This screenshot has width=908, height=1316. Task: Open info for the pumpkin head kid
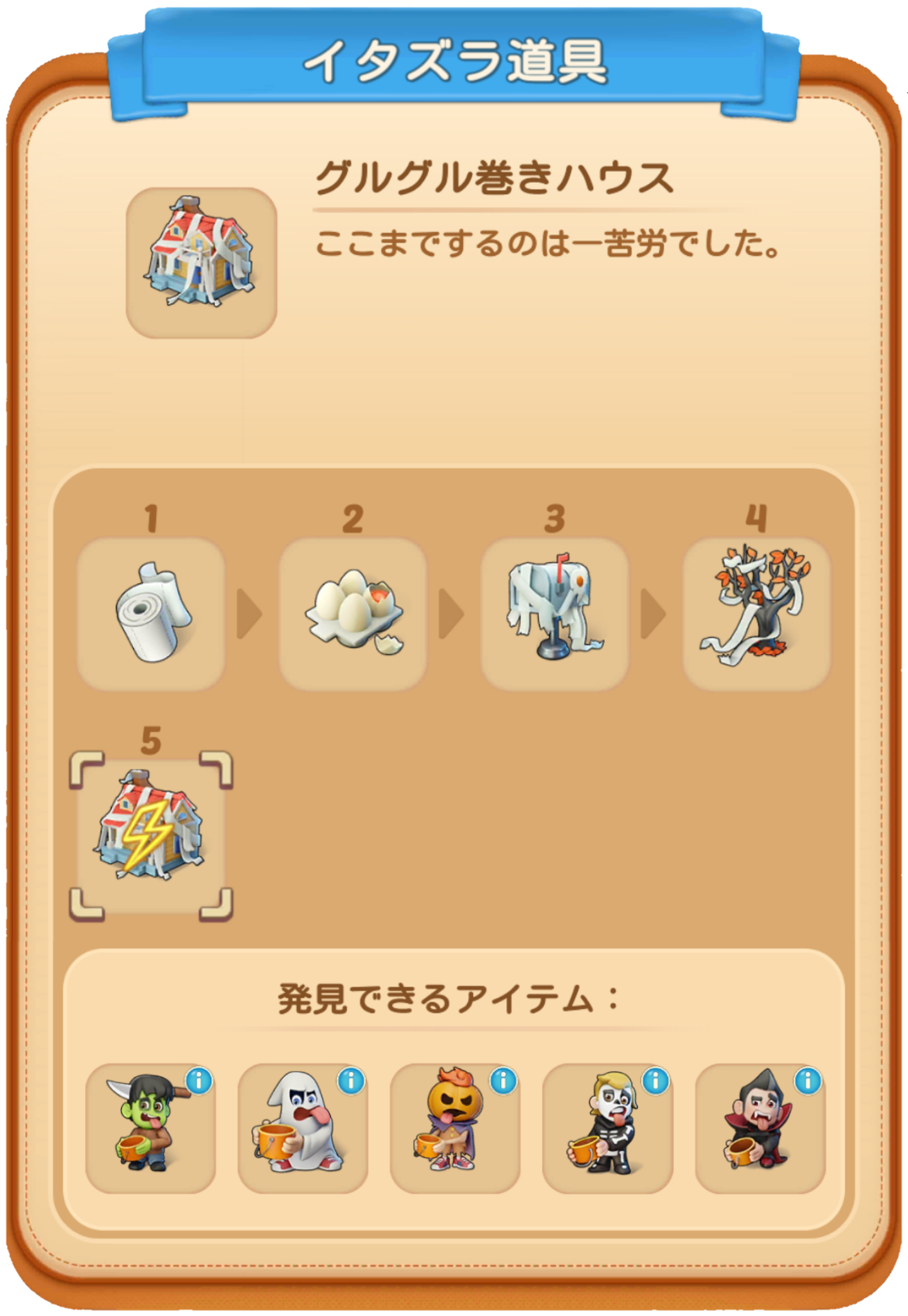[503, 1080]
